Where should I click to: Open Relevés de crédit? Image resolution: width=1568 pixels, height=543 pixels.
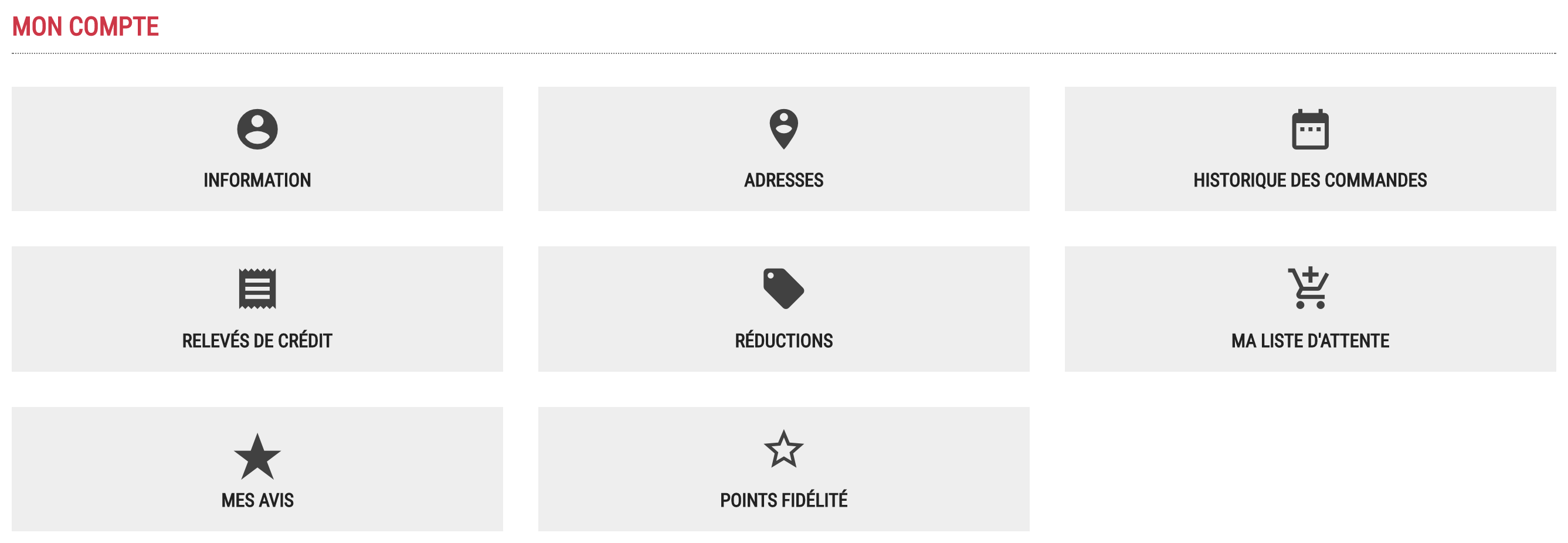pos(257,308)
